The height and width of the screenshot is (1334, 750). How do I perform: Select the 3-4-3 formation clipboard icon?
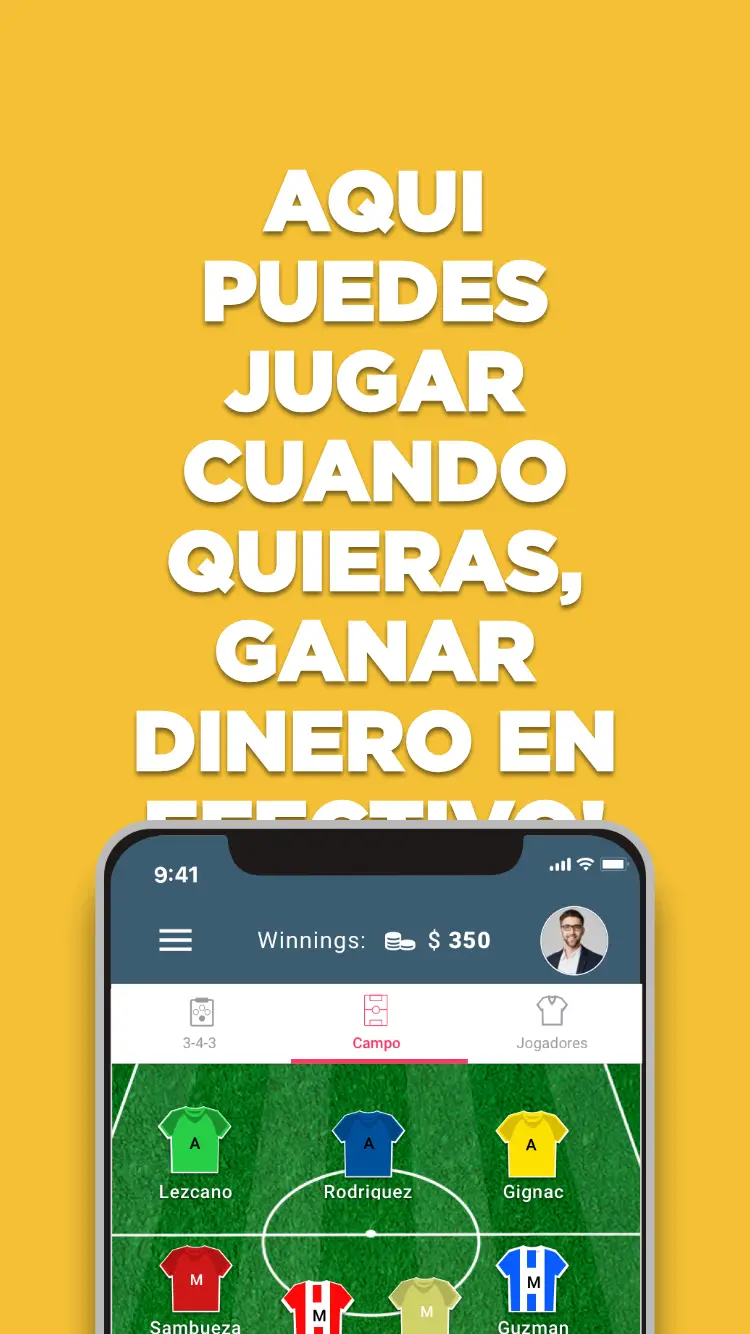point(201,1013)
